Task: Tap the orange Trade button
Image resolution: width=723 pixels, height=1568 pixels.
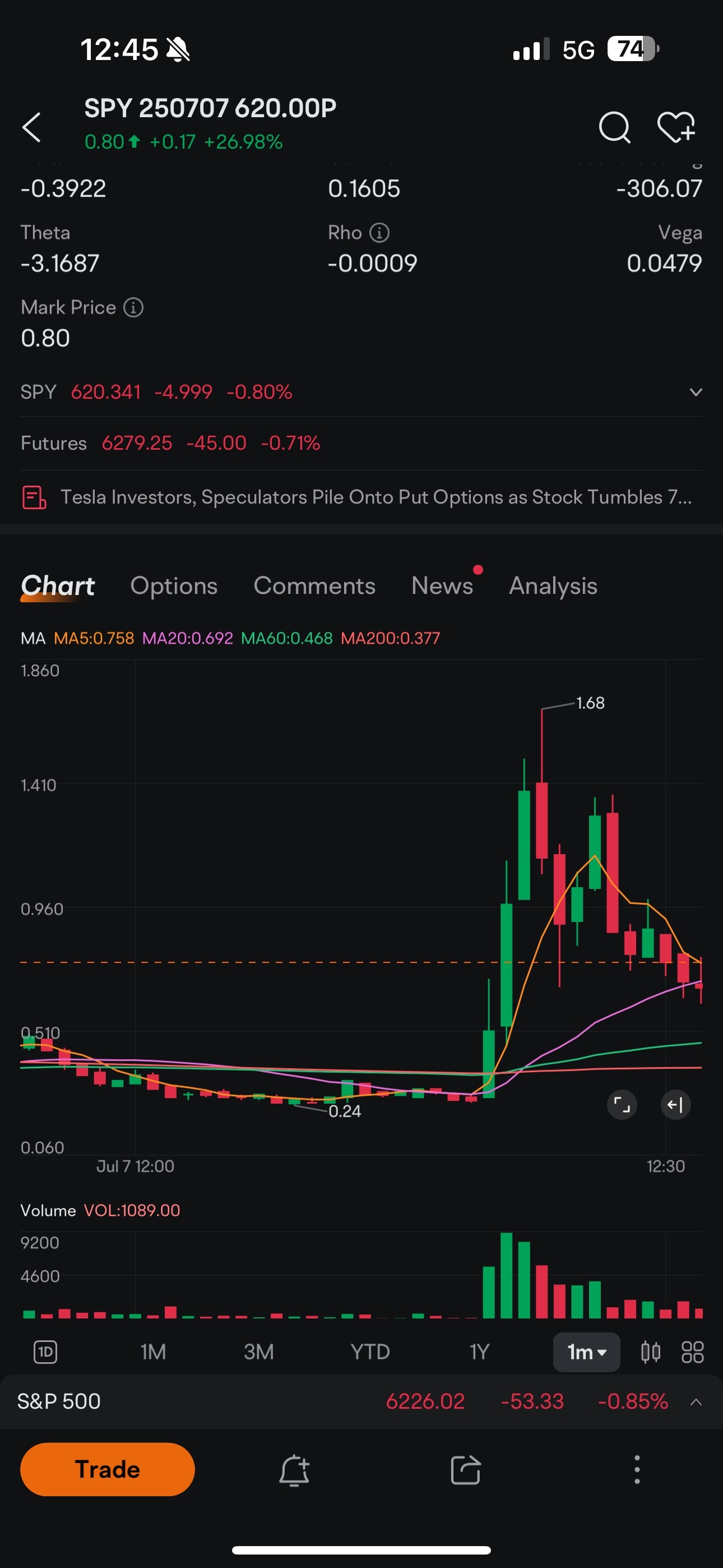Action: 107,1469
